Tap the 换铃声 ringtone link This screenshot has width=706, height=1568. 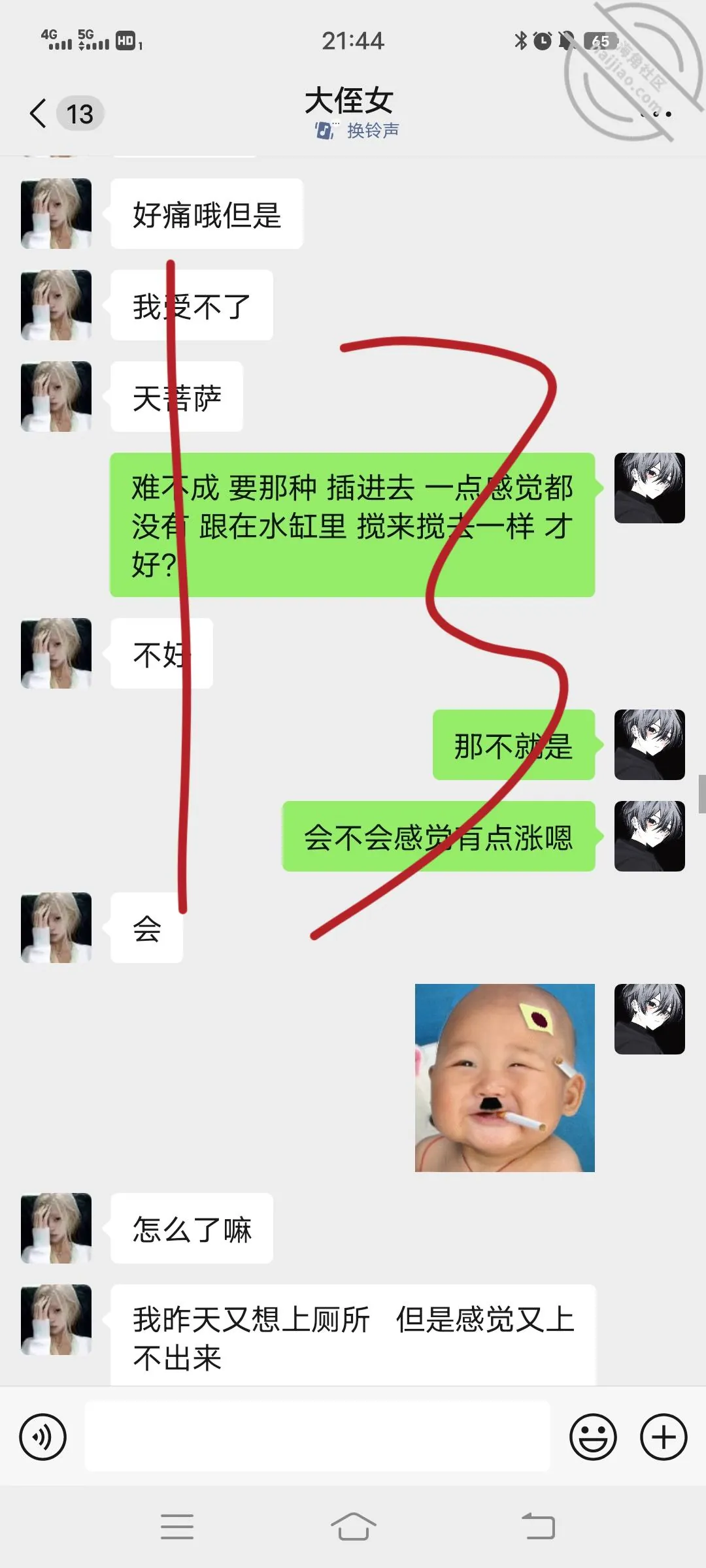357,130
